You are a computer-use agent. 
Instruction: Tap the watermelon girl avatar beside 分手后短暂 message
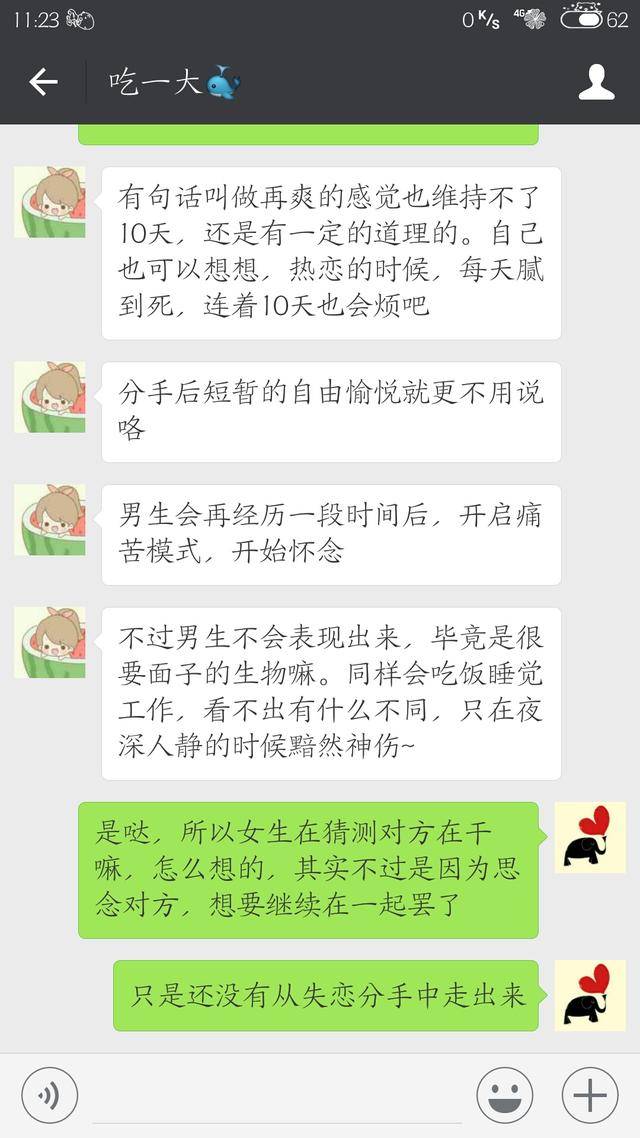point(50,397)
